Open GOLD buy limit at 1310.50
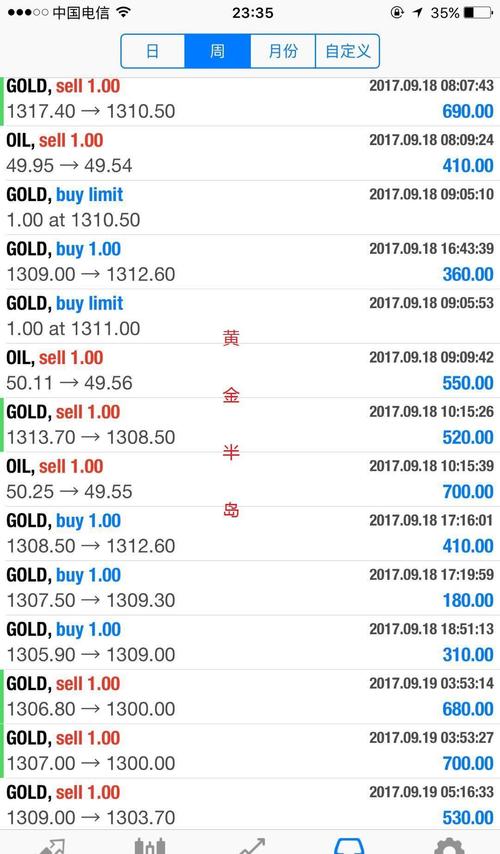 coord(250,208)
